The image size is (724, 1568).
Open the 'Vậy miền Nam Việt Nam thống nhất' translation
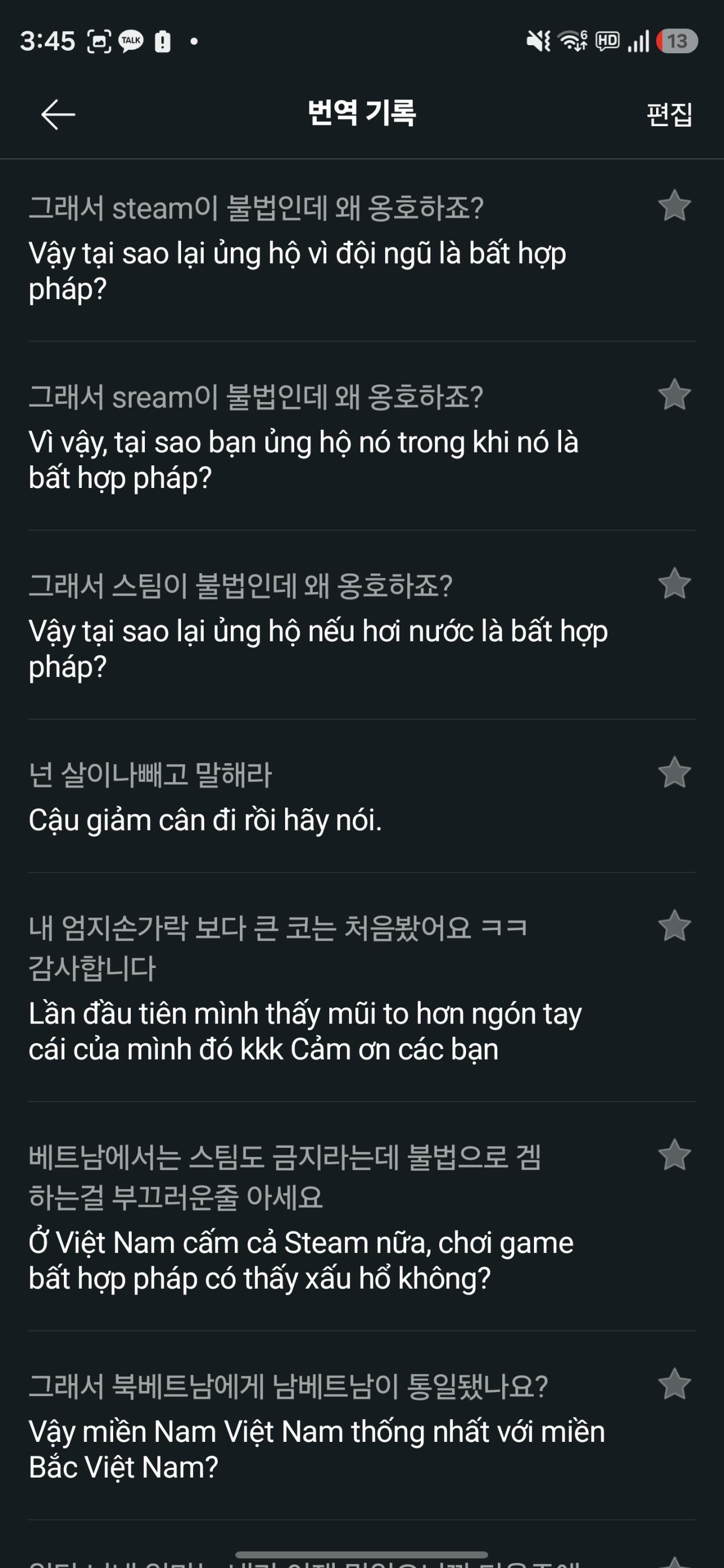click(x=317, y=1449)
